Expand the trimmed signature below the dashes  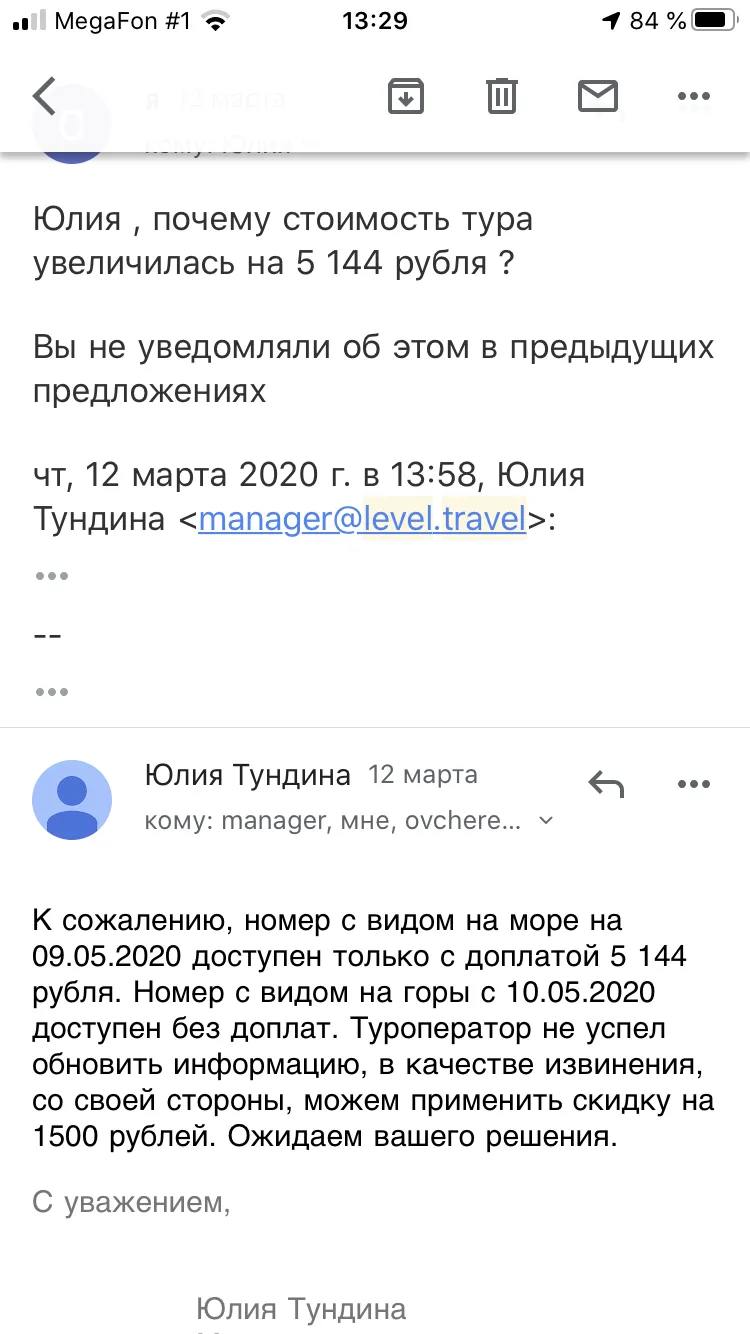tap(51, 691)
